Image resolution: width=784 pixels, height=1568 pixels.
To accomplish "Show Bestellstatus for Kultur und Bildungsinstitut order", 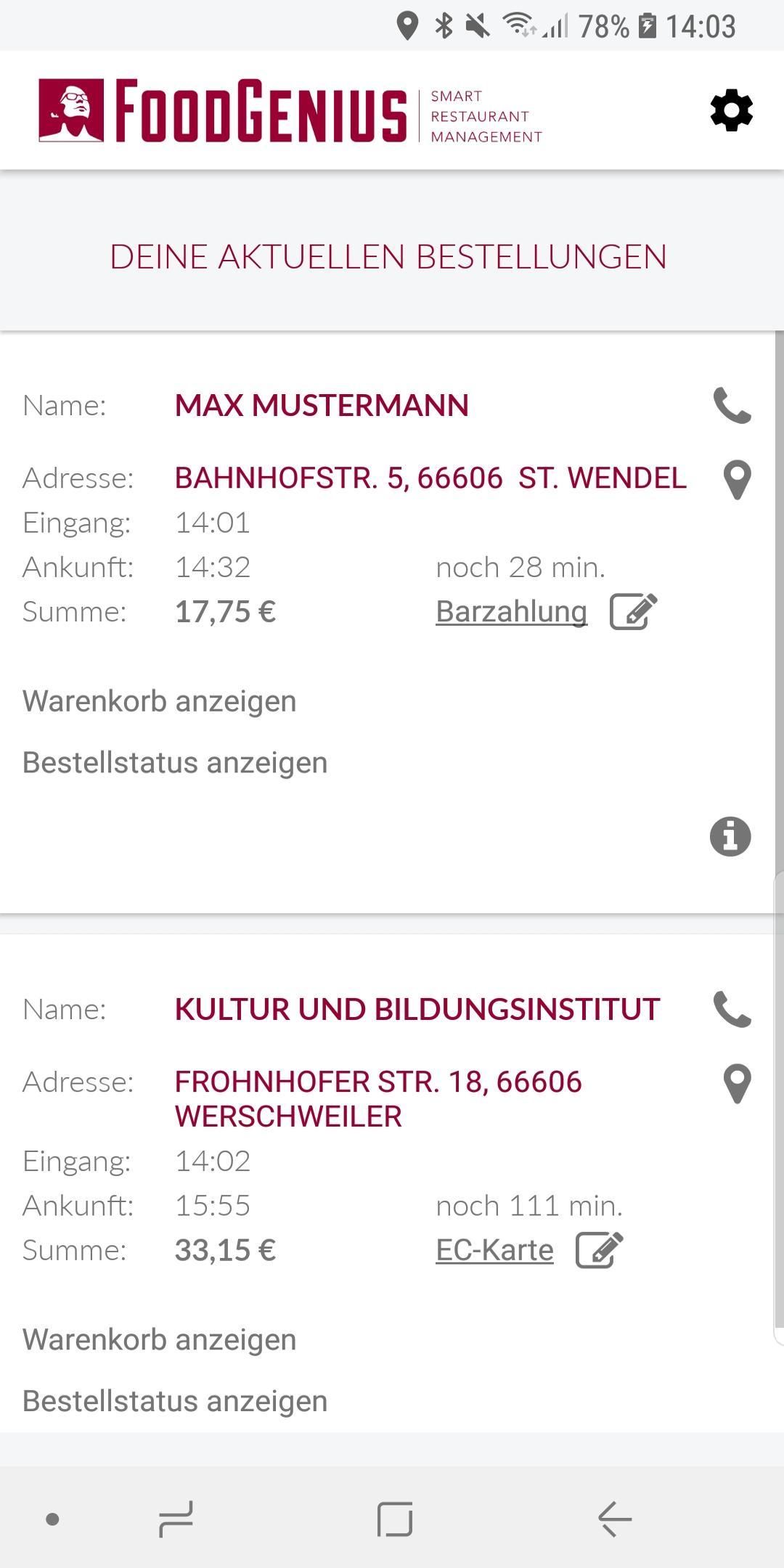I will (175, 1401).
